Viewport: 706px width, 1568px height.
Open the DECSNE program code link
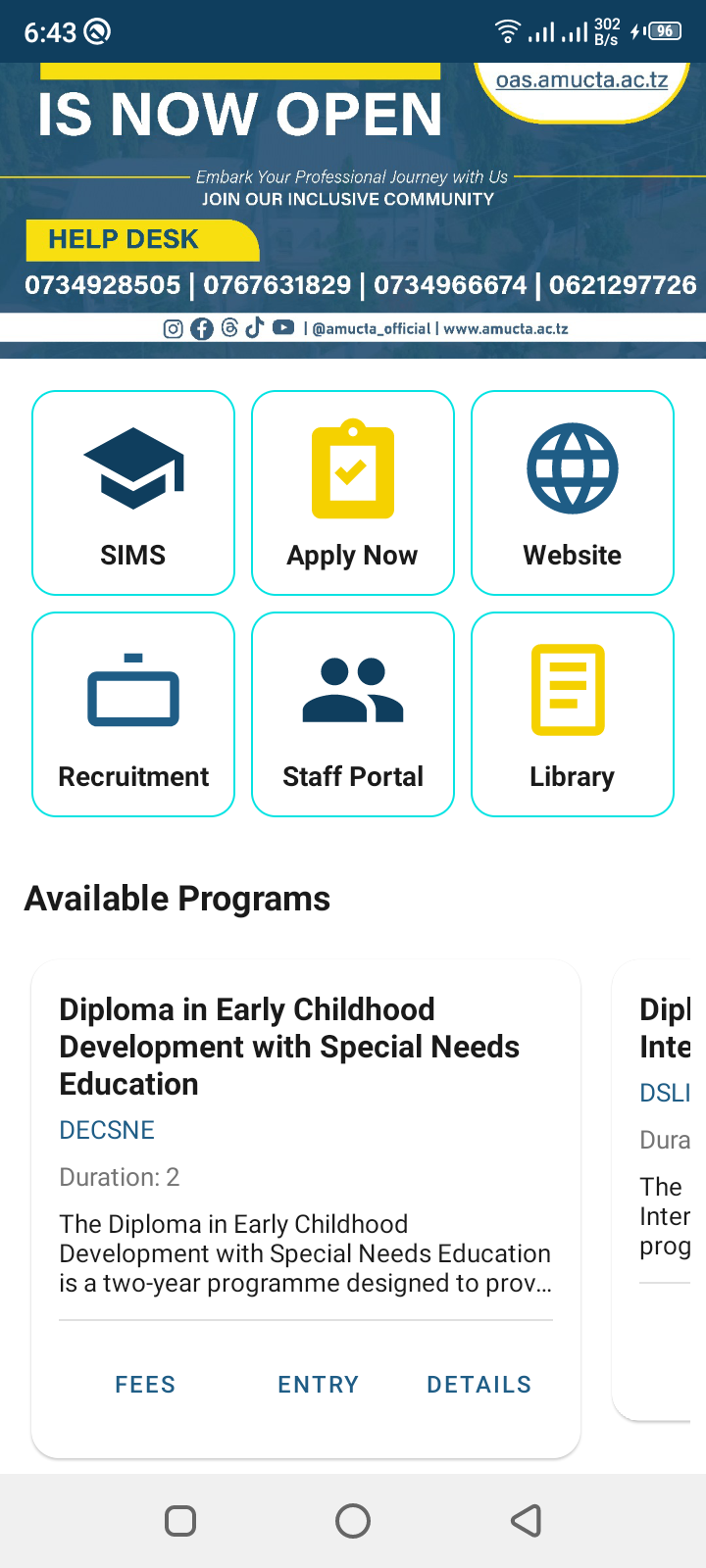point(107,1130)
